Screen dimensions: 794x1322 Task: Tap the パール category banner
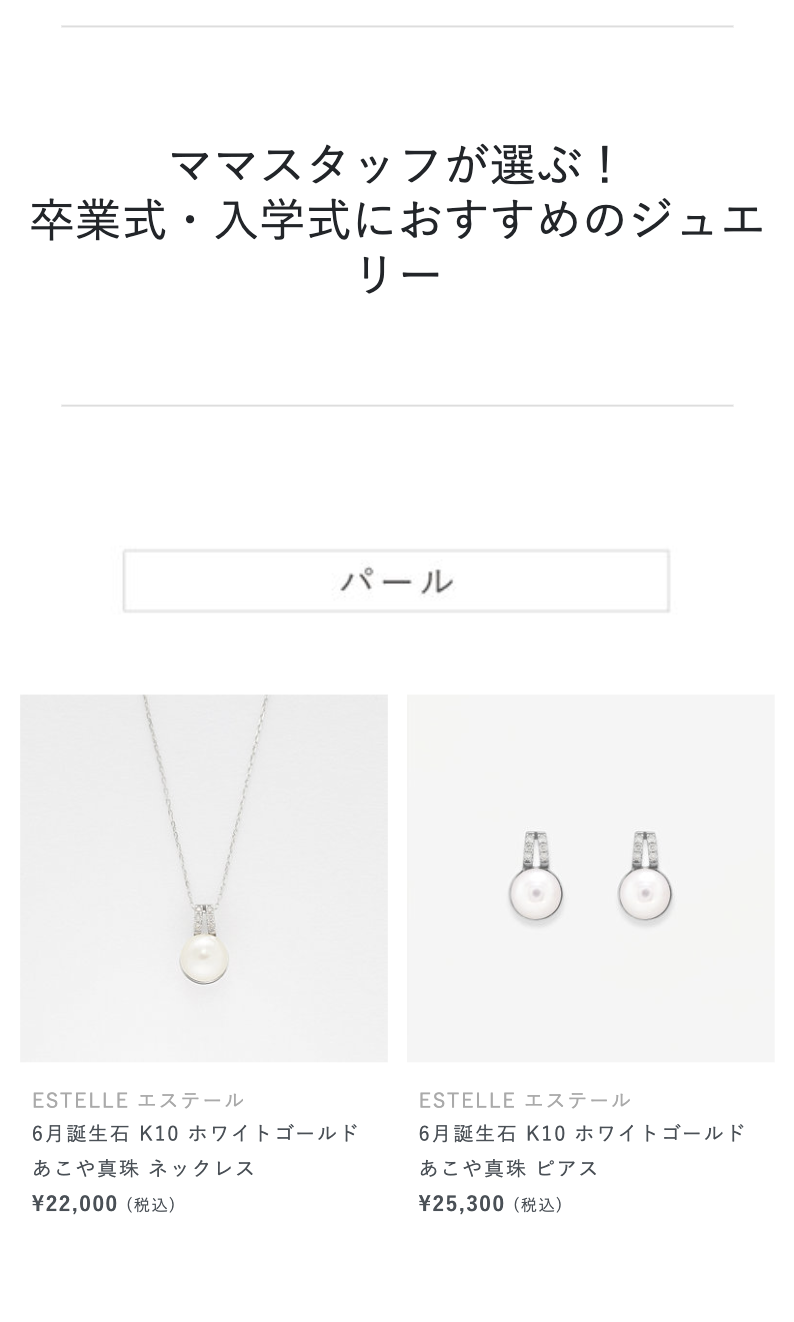396,581
